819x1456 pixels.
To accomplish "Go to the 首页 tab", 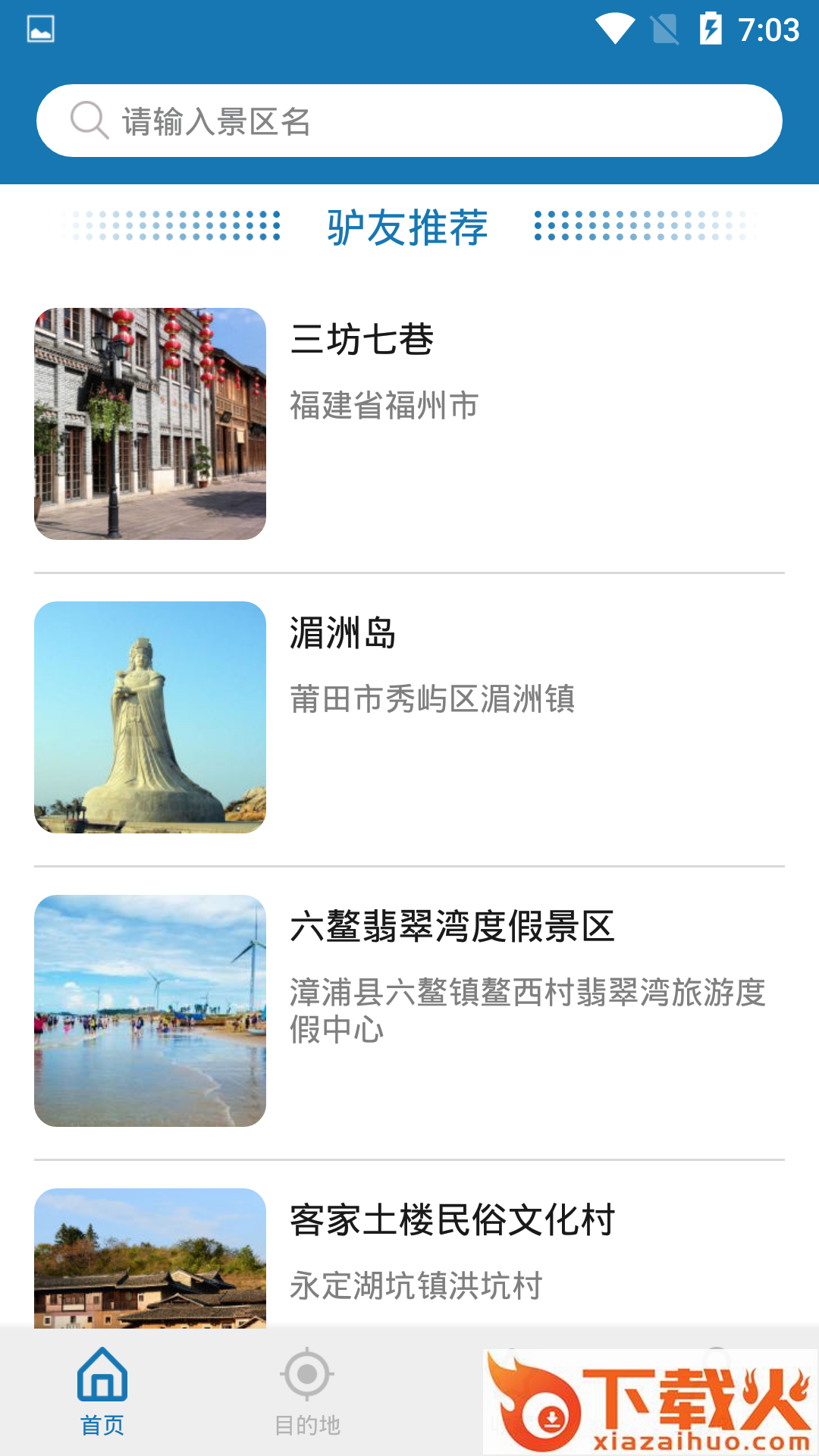I will [x=102, y=1391].
